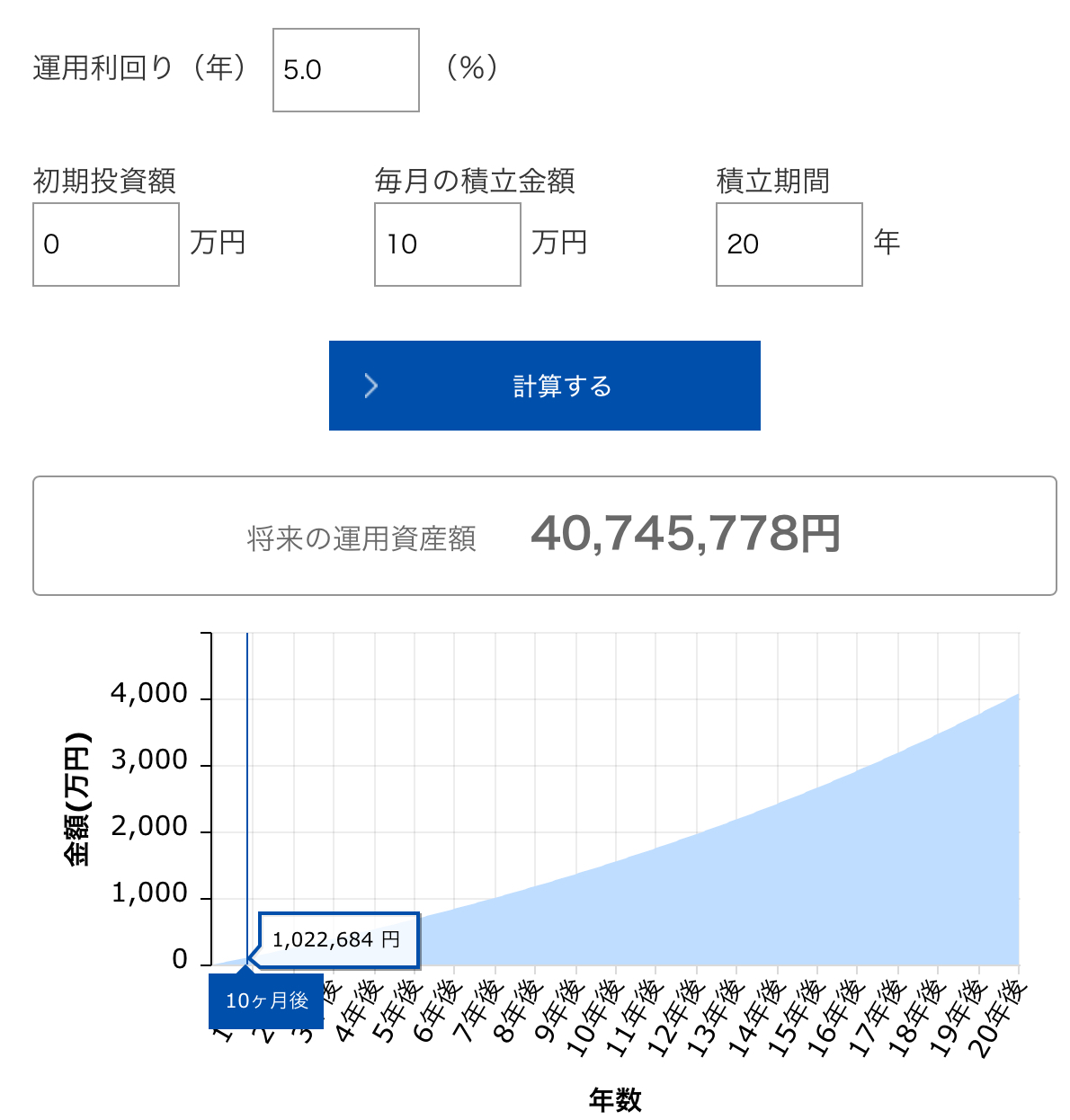Tap the 計算する button
This screenshot has width=1070, height=1120.
coord(545,386)
